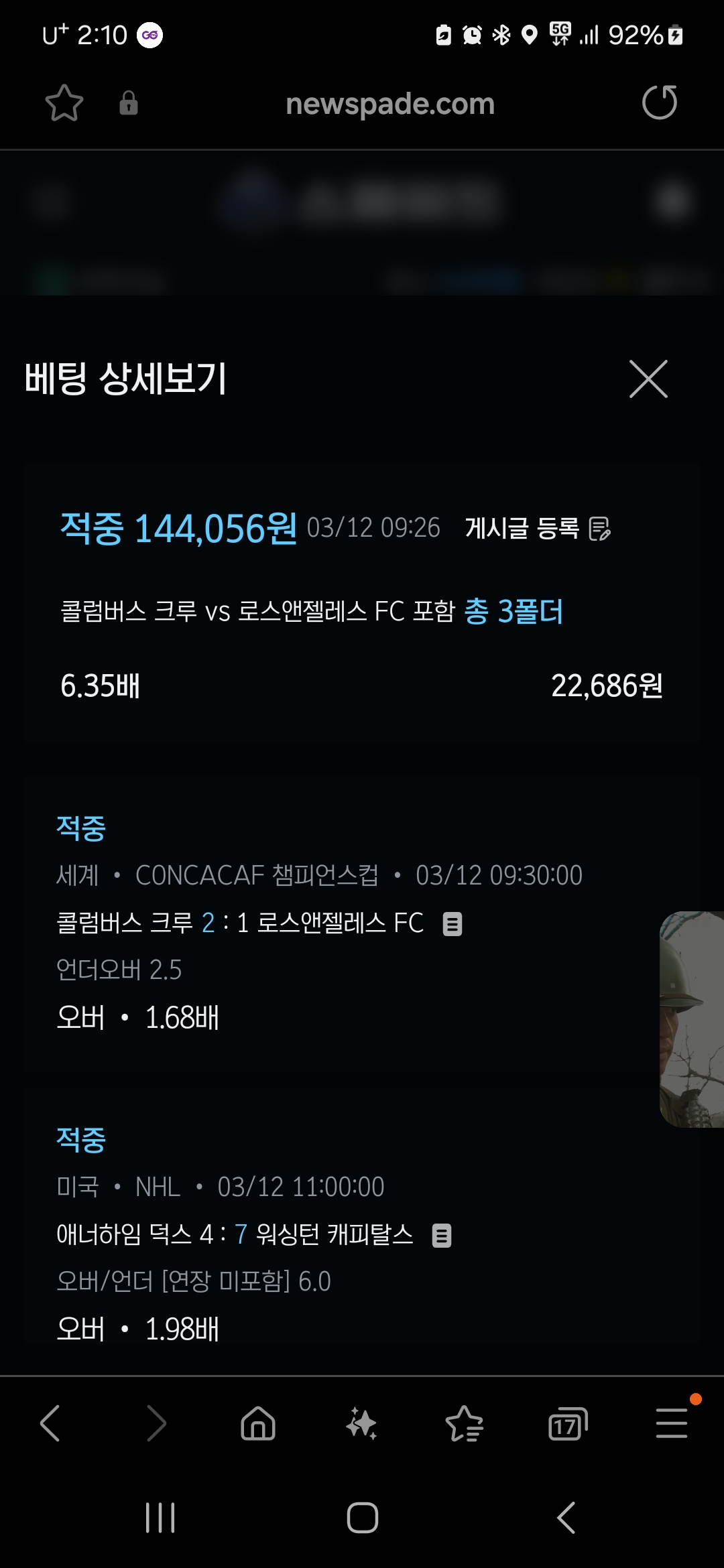Open recent apps from the navigation bar
Screen dimensions: 724x1568
click(x=160, y=1518)
